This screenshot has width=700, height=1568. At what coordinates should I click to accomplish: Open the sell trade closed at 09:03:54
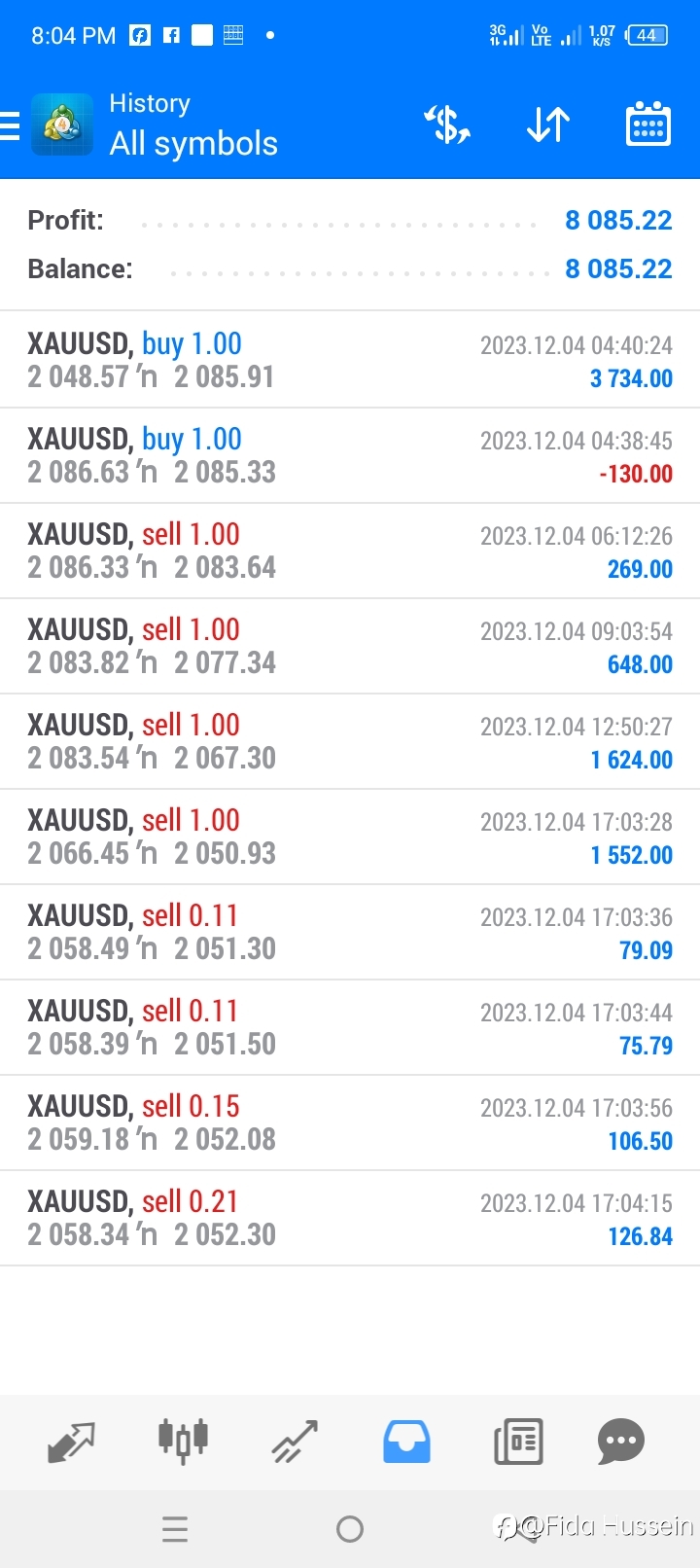(x=350, y=646)
